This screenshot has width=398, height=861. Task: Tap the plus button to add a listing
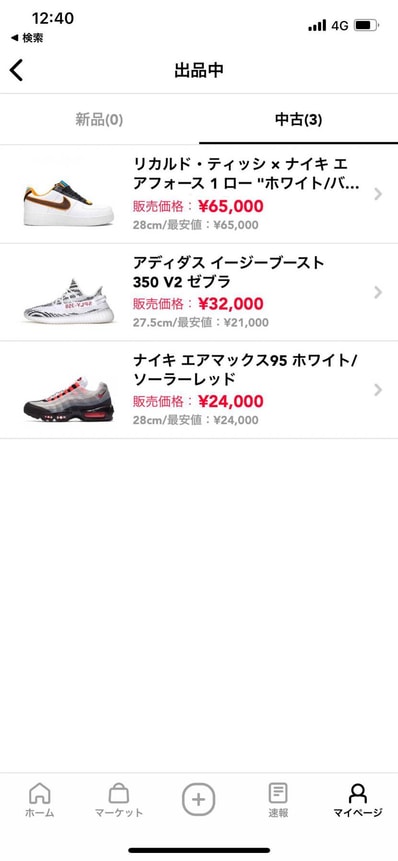point(199,799)
